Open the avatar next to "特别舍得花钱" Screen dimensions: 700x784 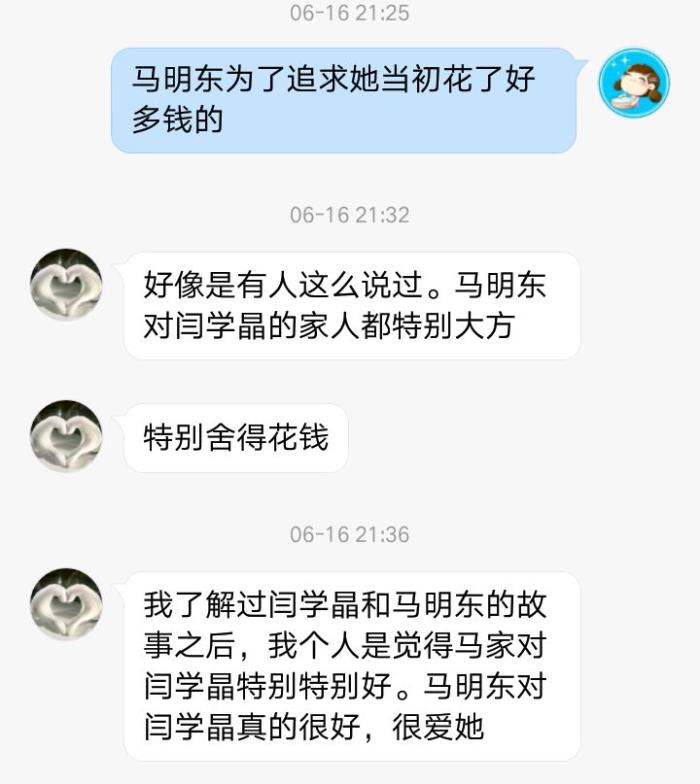pos(66,436)
